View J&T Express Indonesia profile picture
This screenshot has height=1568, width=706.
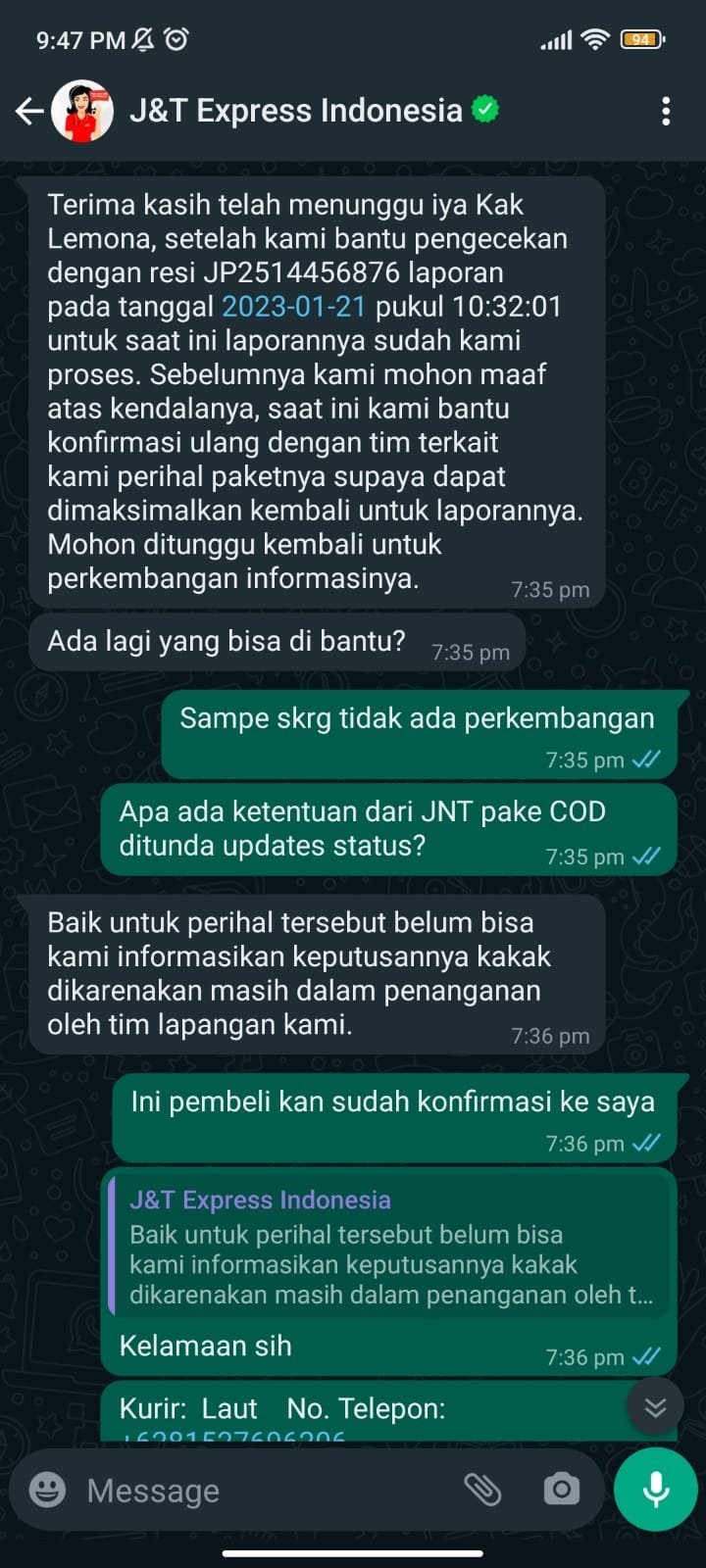coord(82,112)
